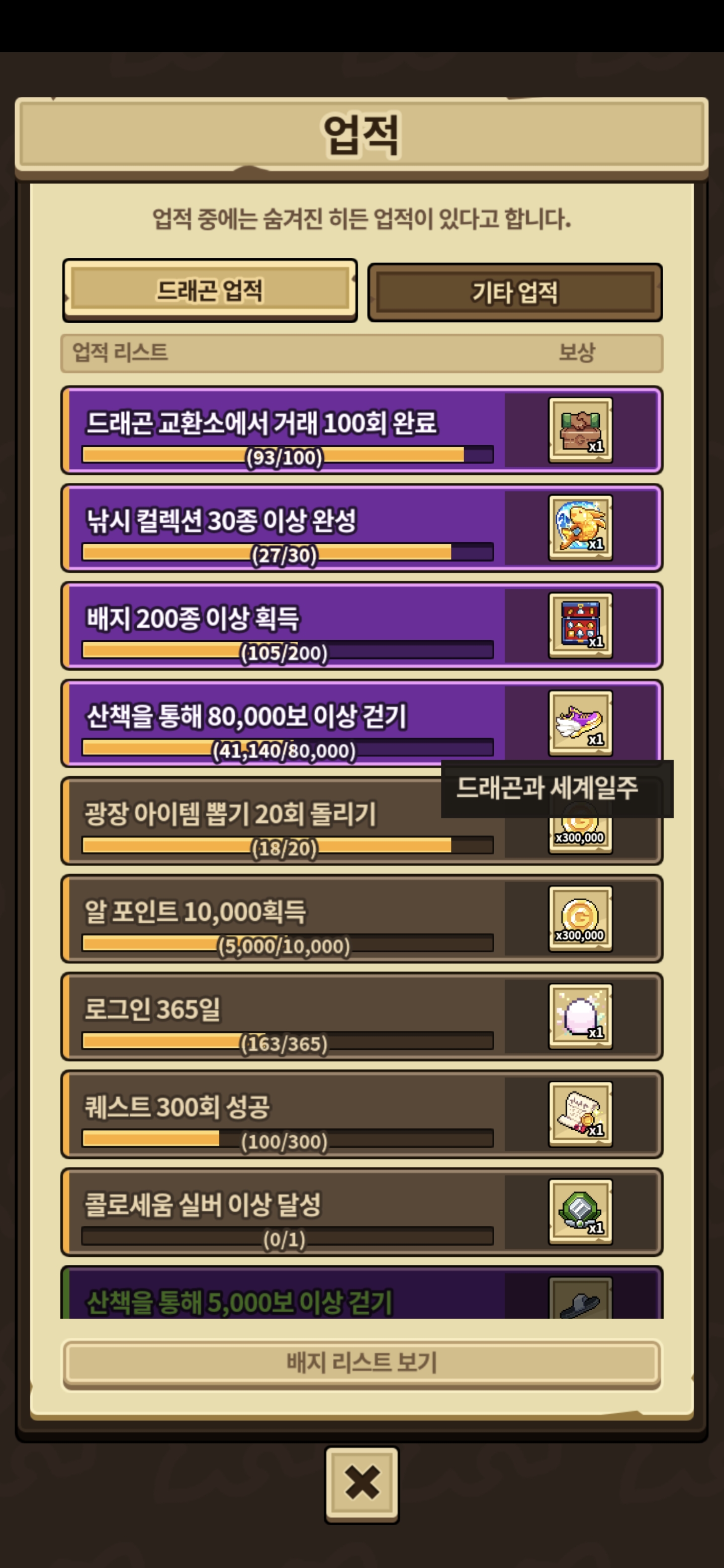Tap egg reward for 로그인 365일
The image size is (724, 1568).
tap(580, 1017)
